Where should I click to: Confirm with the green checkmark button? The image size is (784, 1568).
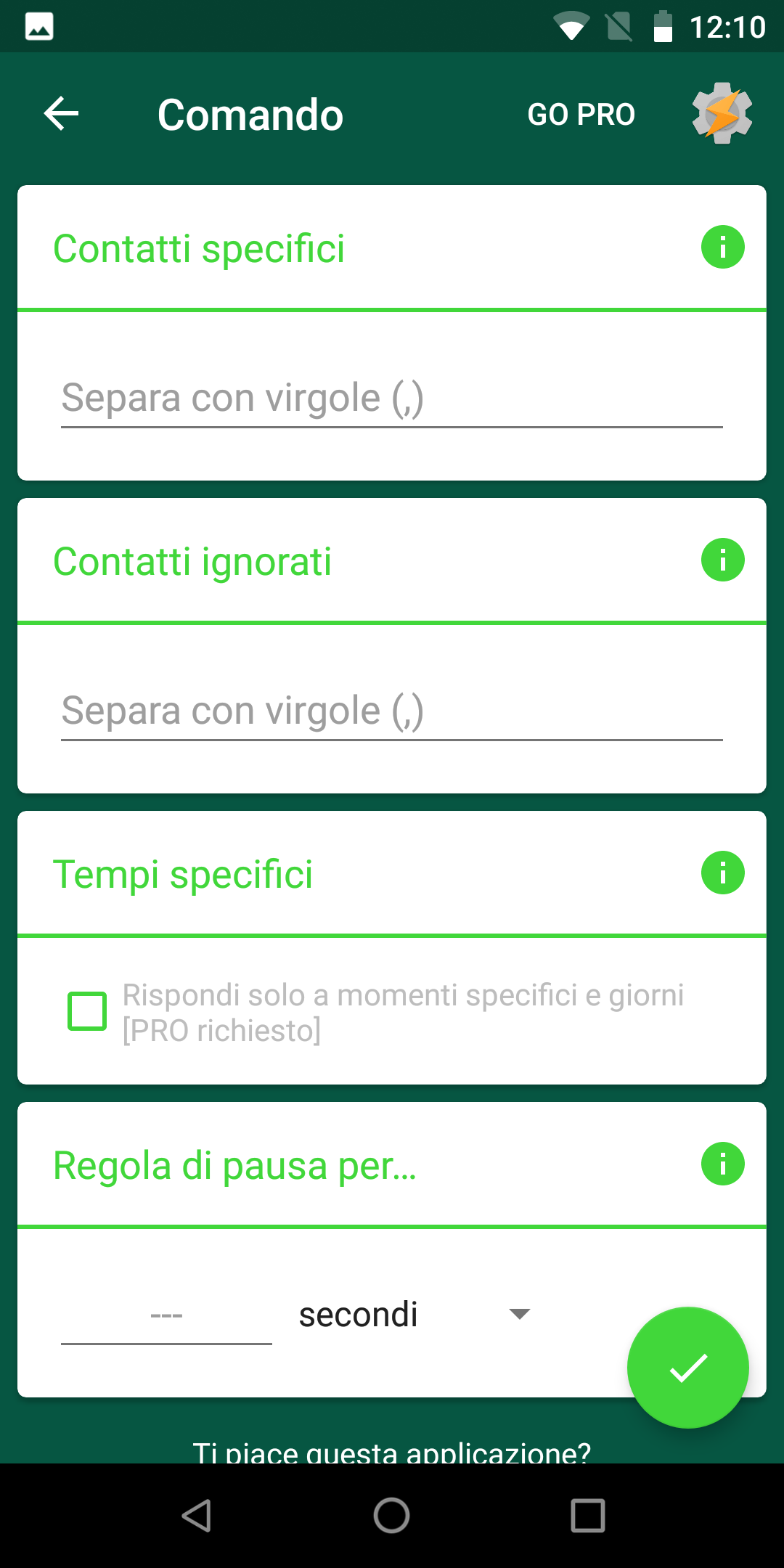687,1368
